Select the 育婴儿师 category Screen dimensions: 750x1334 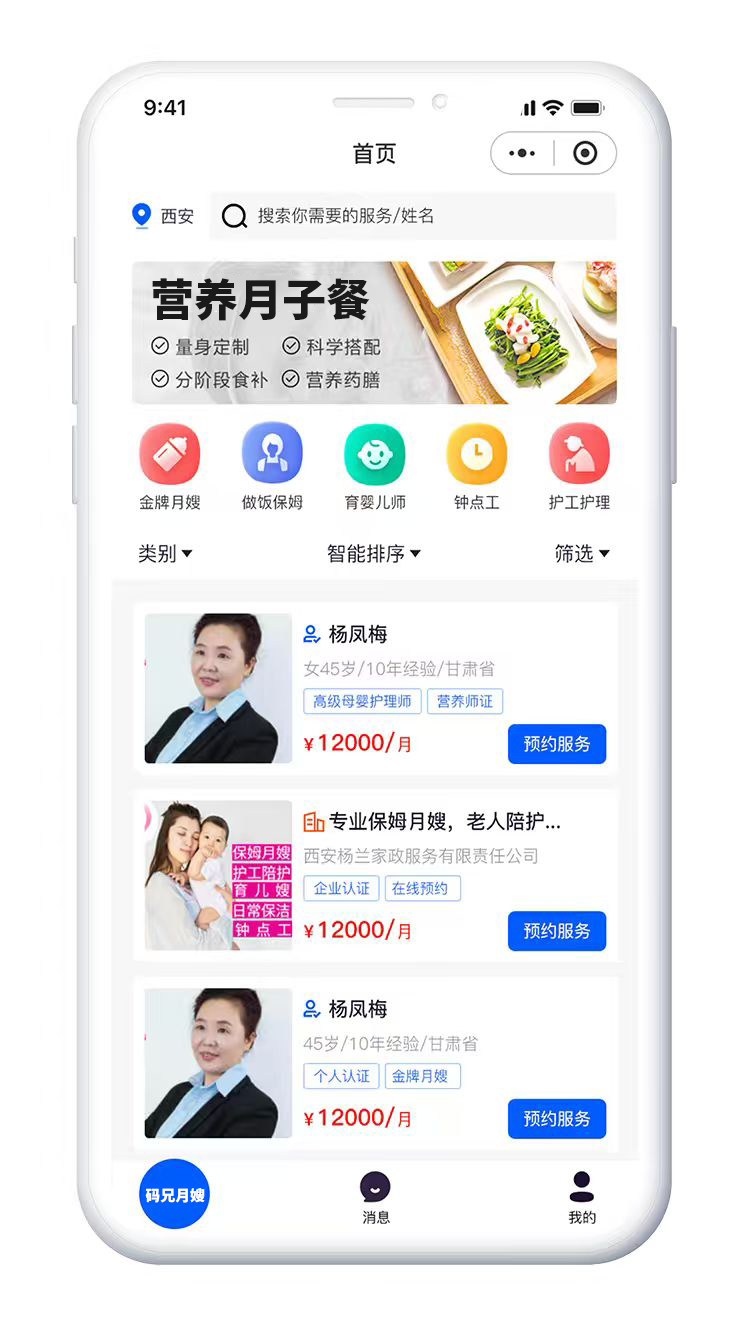pyautogui.click(x=375, y=468)
